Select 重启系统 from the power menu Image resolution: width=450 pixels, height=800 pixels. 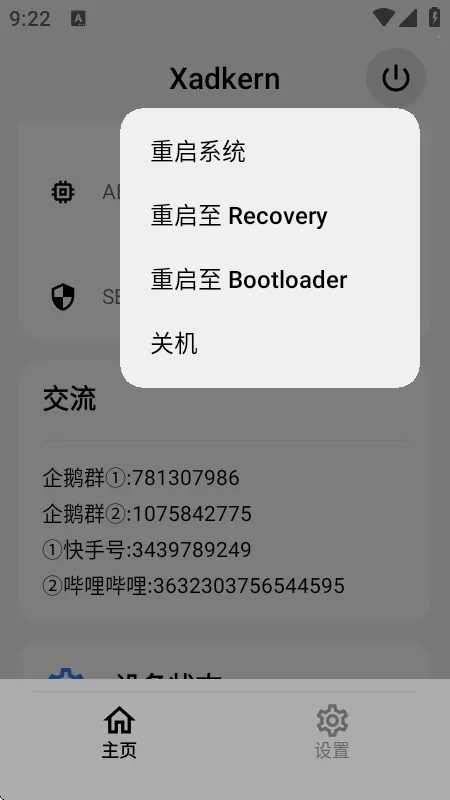click(x=269, y=152)
